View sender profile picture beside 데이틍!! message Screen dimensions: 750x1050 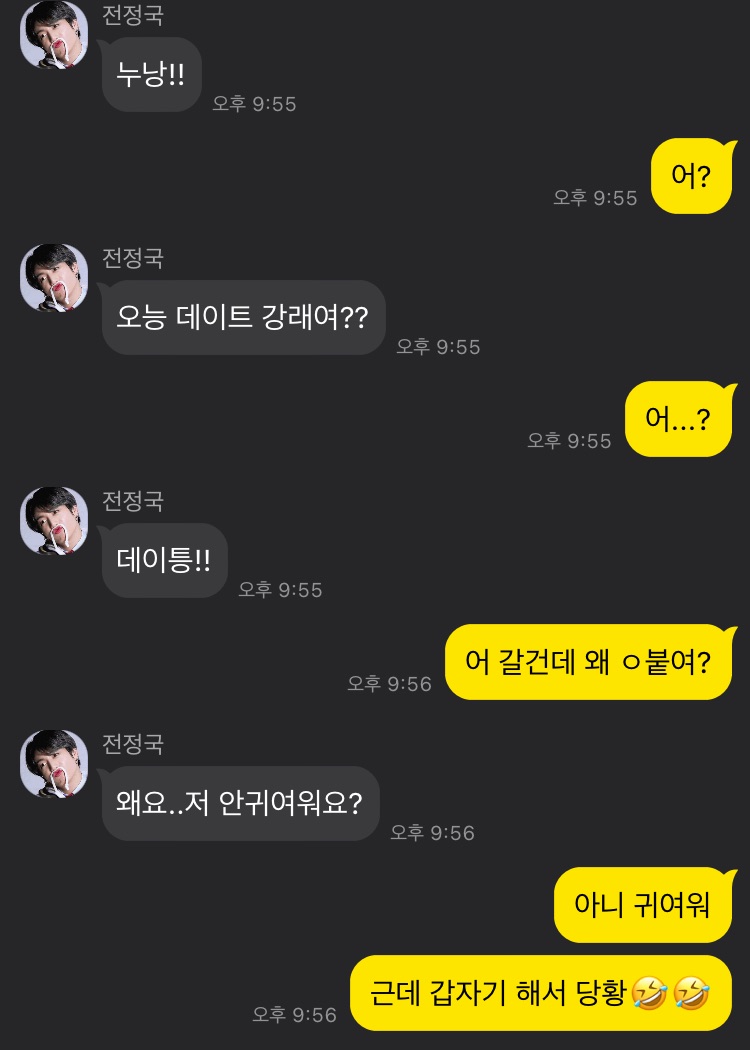tap(54, 521)
